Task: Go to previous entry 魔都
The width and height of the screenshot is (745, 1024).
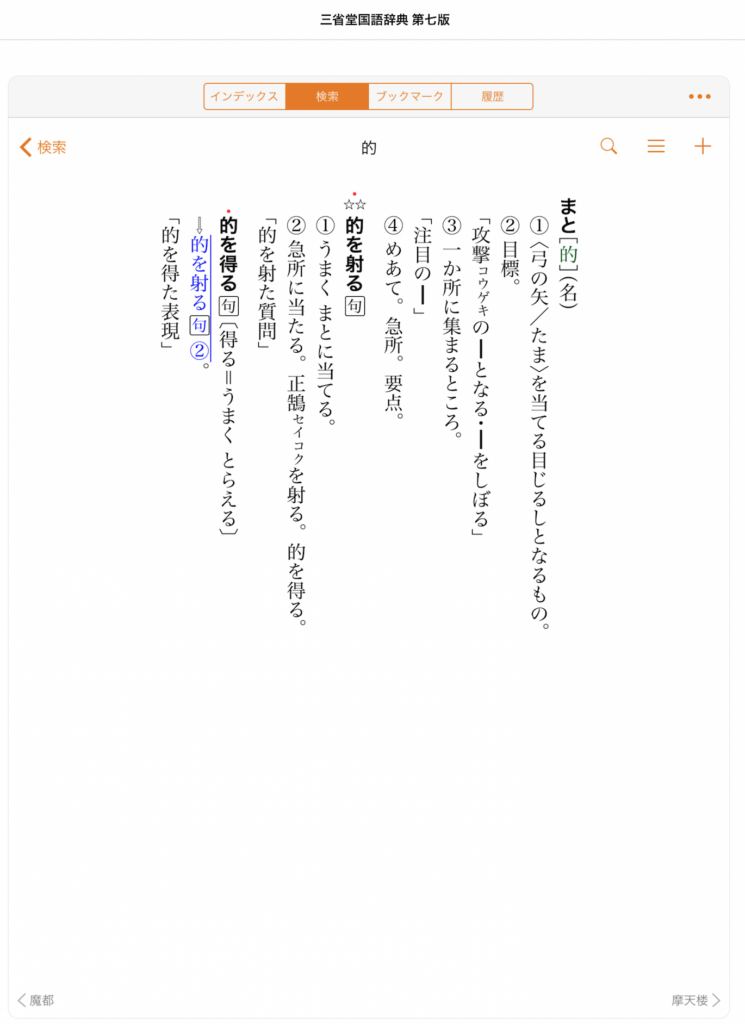Action: point(36,1000)
